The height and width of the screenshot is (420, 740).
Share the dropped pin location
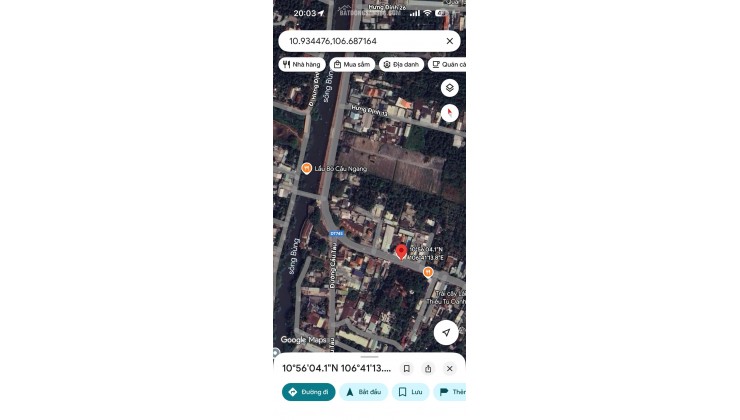tap(428, 368)
